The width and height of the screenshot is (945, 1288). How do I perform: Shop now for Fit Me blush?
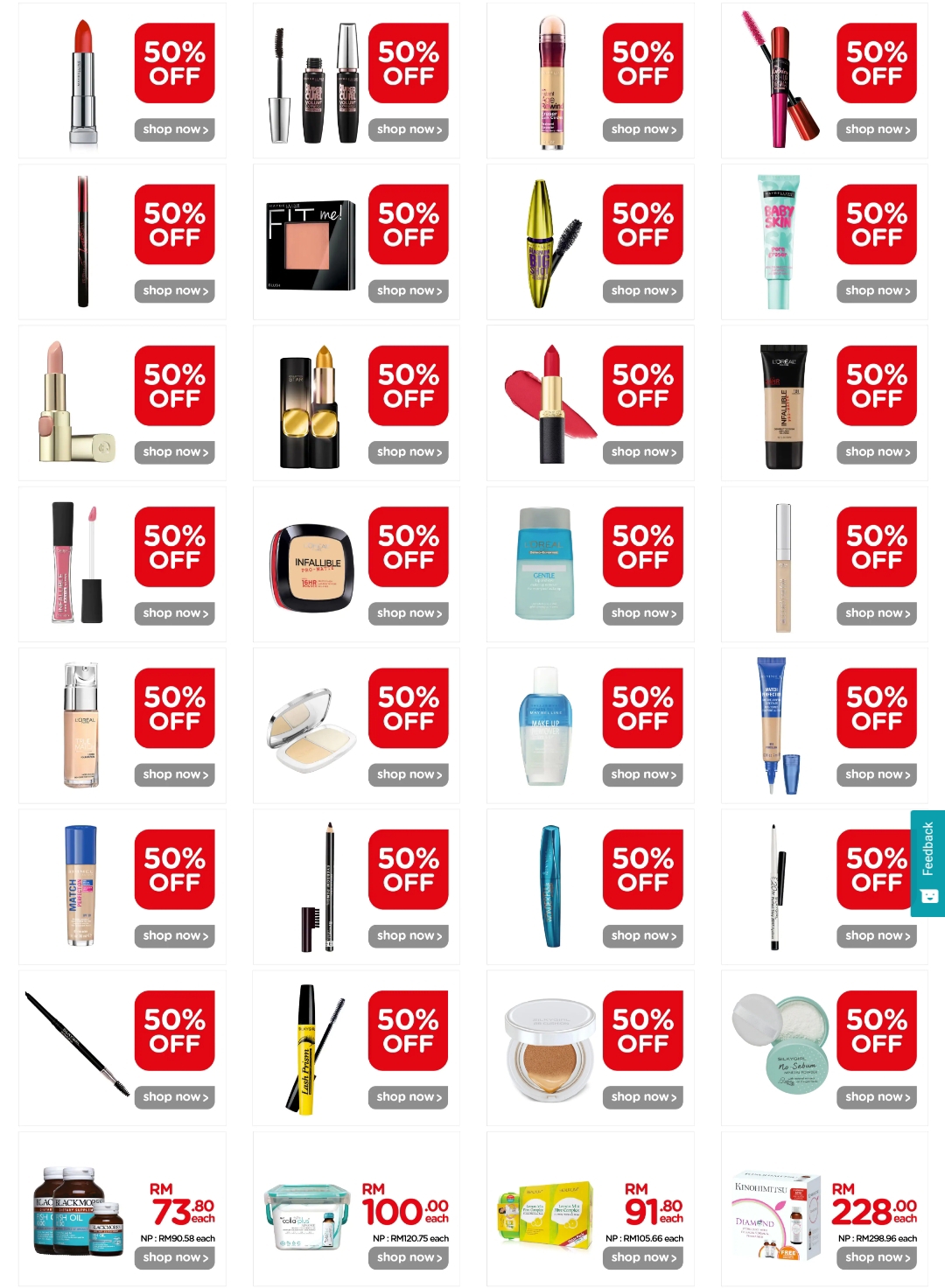409,290
